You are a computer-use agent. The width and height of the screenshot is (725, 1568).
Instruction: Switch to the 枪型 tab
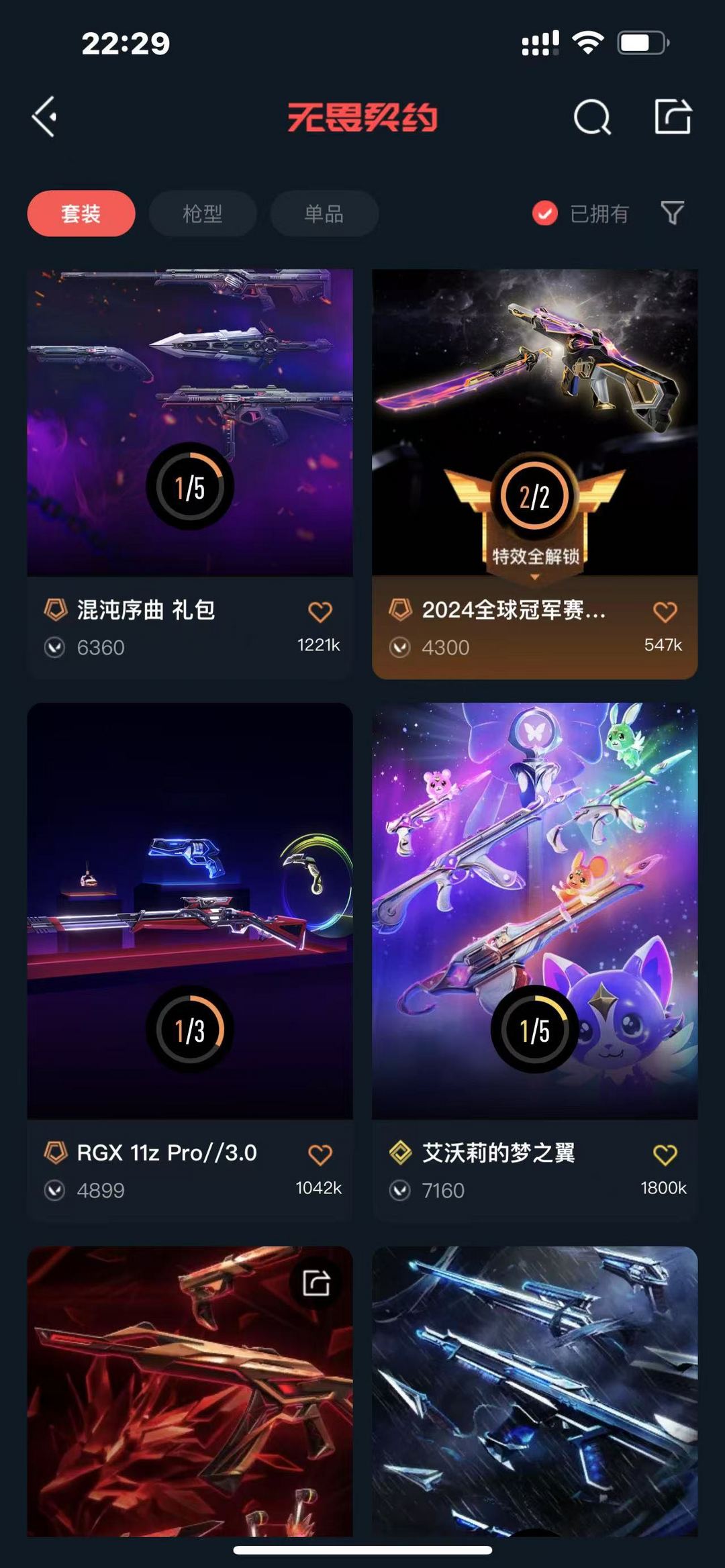(x=203, y=213)
